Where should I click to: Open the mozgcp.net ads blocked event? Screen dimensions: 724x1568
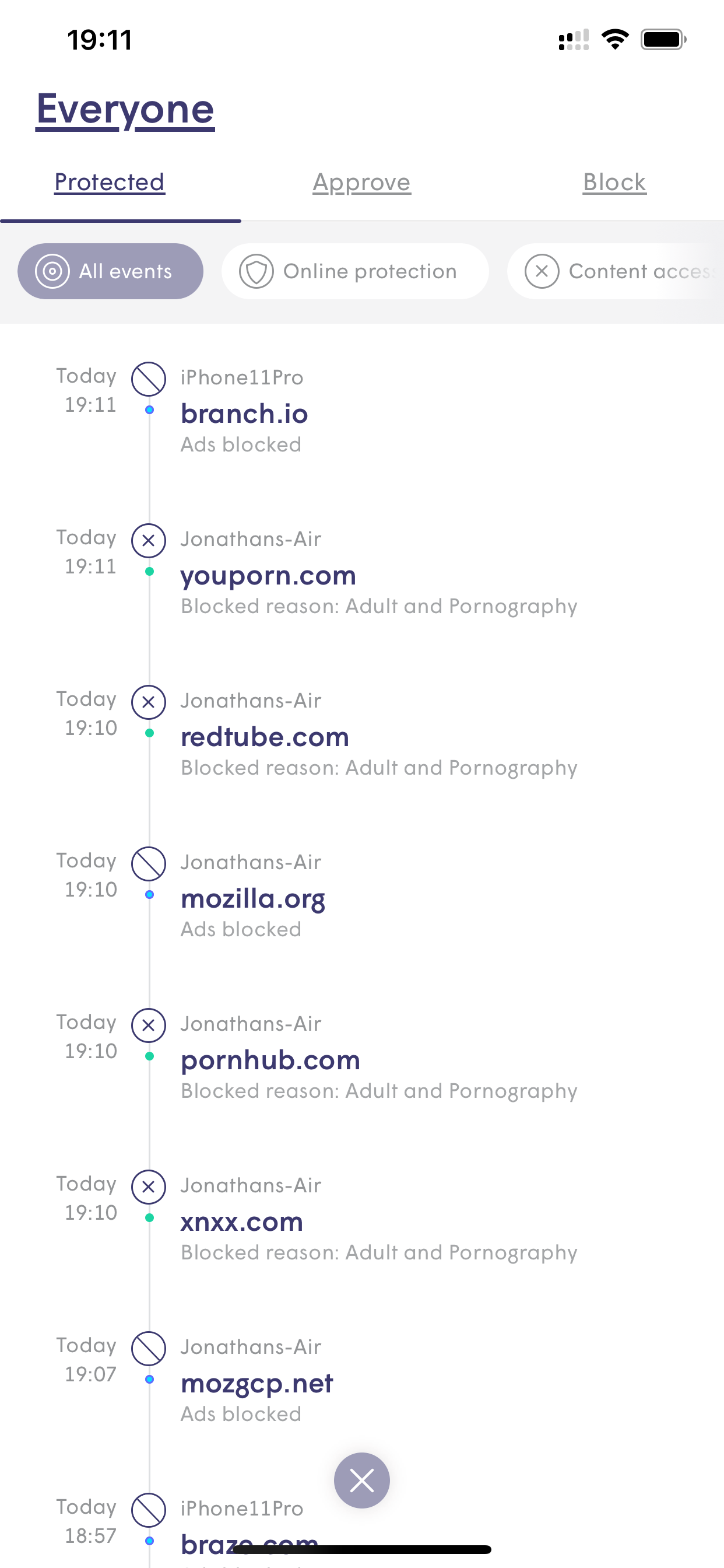point(256,1383)
